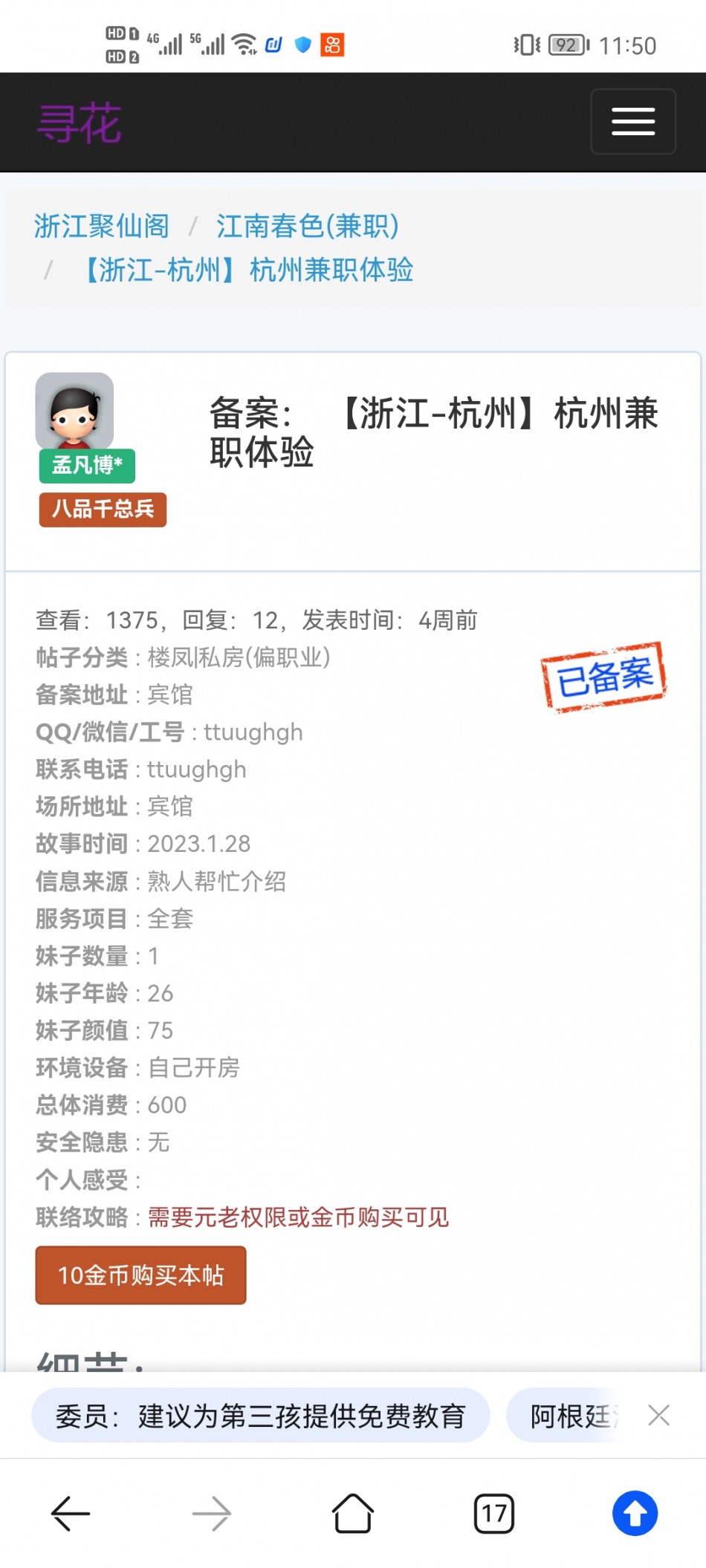
Task: View 孟凡博's profile avatar
Action: (x=74, y=411)
